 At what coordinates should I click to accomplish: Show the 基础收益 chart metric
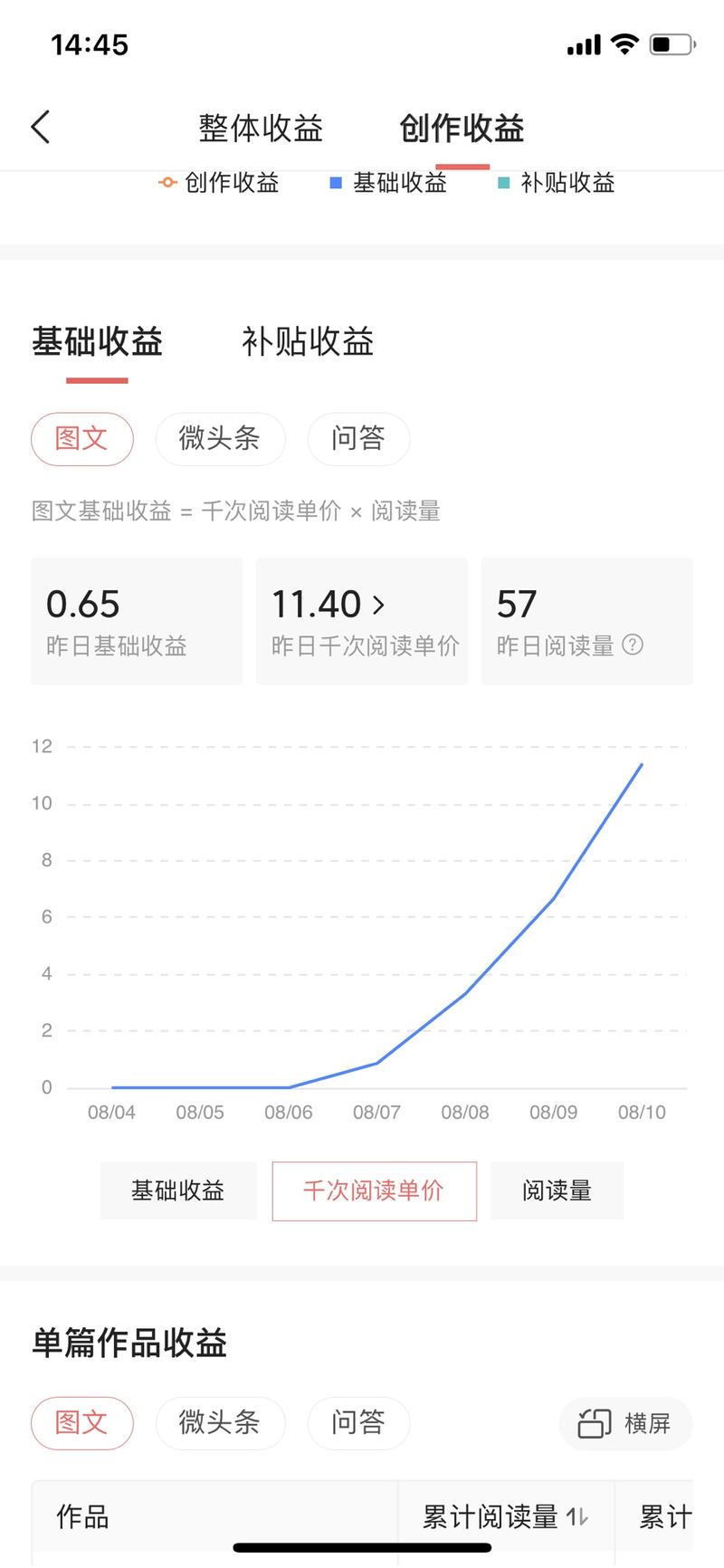click(x=177, y=1190)
